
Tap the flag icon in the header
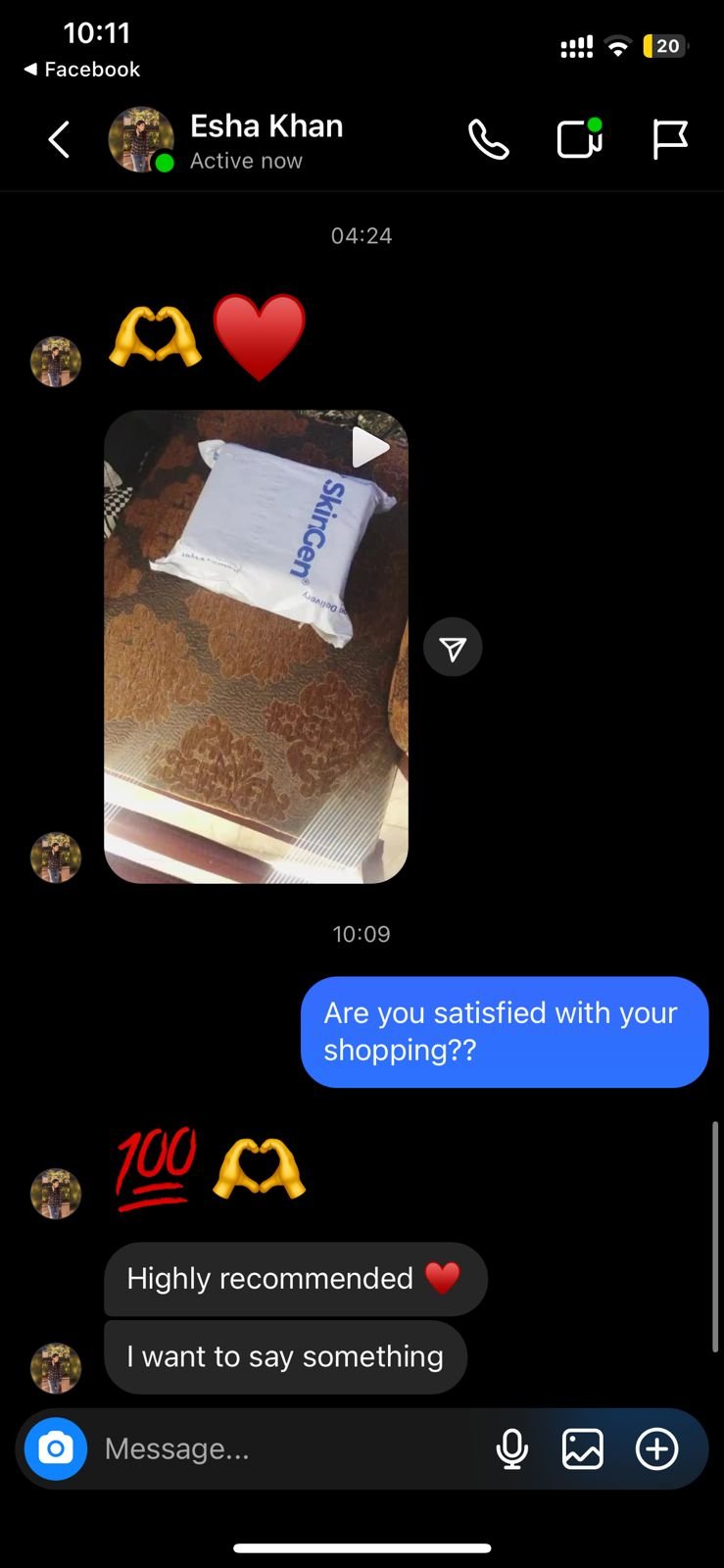670,139
